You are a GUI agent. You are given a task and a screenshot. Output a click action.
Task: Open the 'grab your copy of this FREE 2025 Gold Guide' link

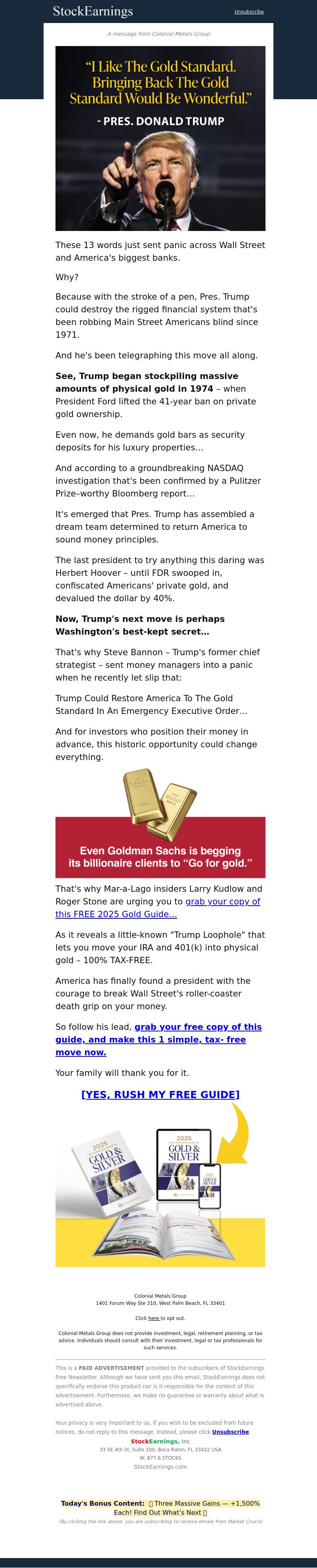click(x=222, y=902)
